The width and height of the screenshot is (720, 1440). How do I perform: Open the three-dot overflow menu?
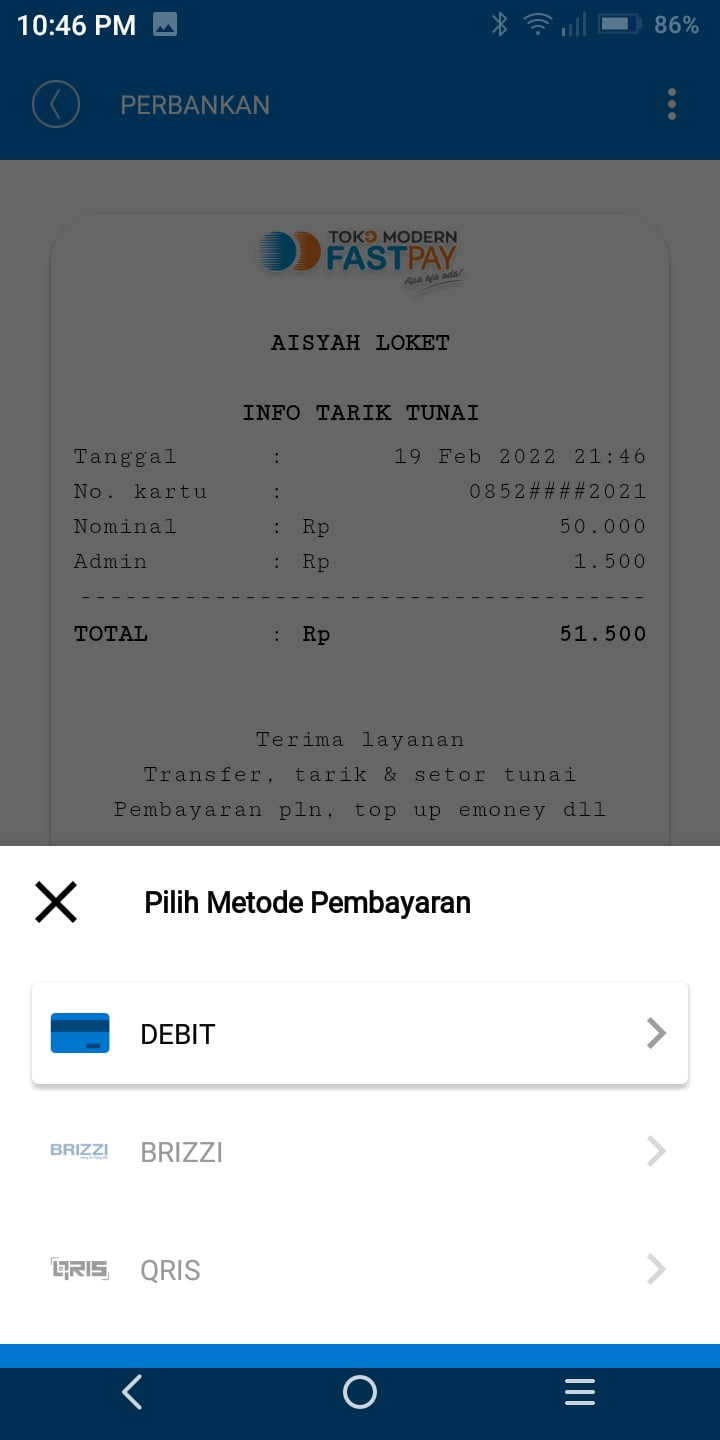tap(671, 103)
